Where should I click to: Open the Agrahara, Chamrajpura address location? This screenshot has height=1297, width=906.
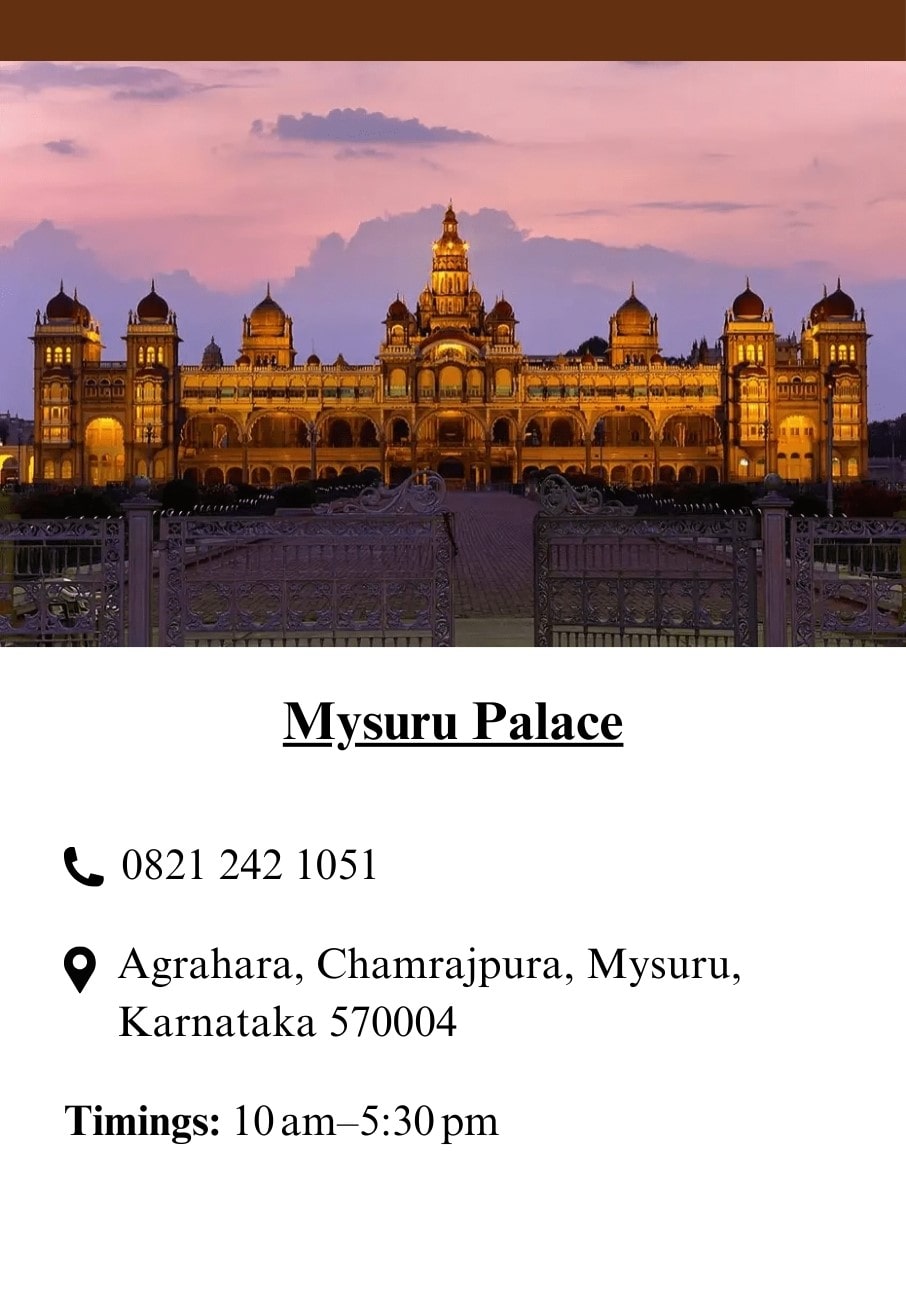428,992
